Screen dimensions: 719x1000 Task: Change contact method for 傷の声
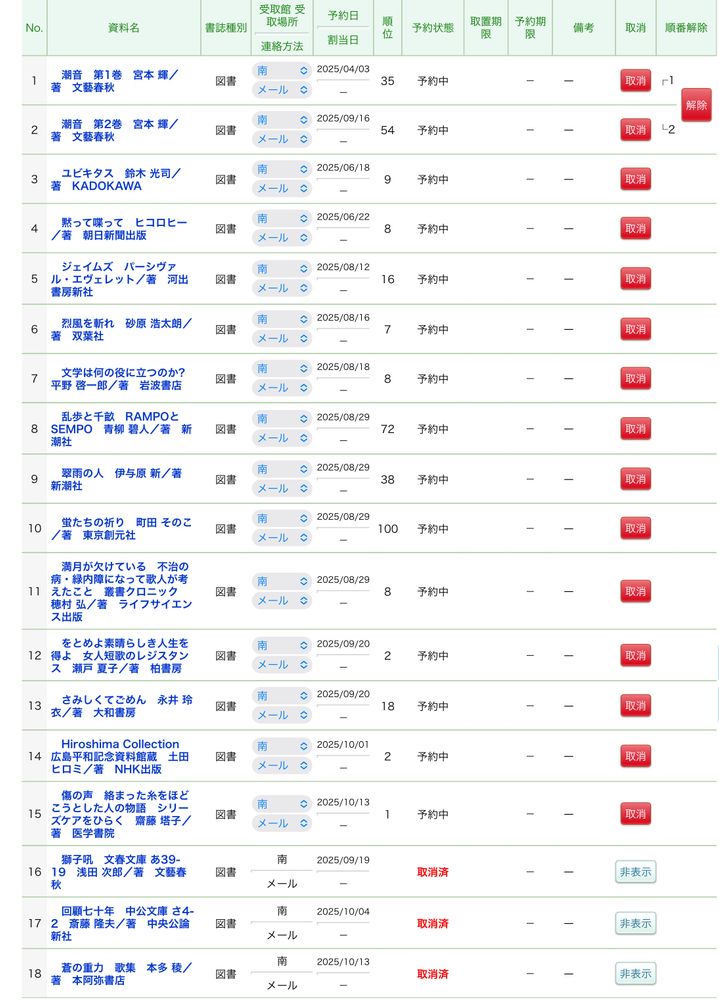click(x=282, y=823)
